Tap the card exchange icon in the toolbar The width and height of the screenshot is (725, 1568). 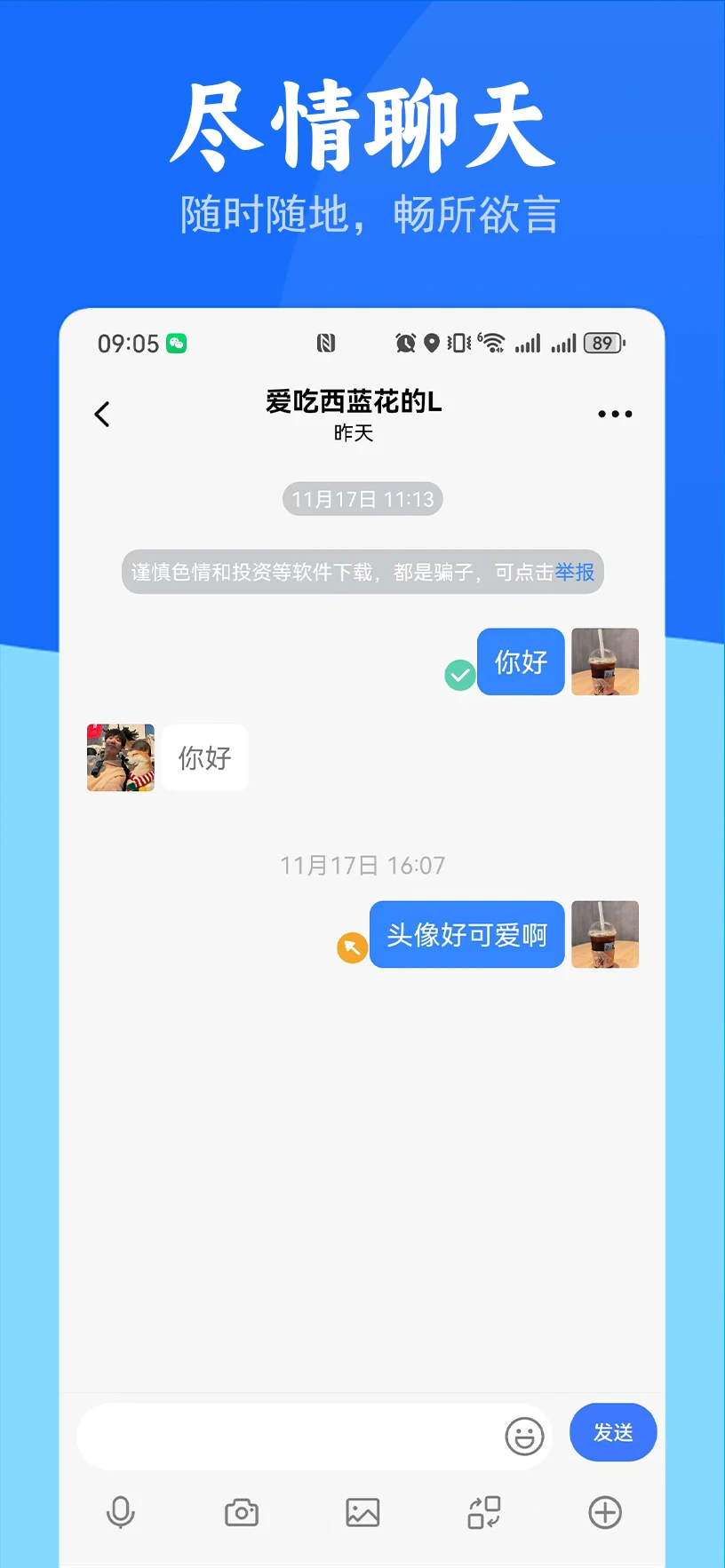[483, 1512]
